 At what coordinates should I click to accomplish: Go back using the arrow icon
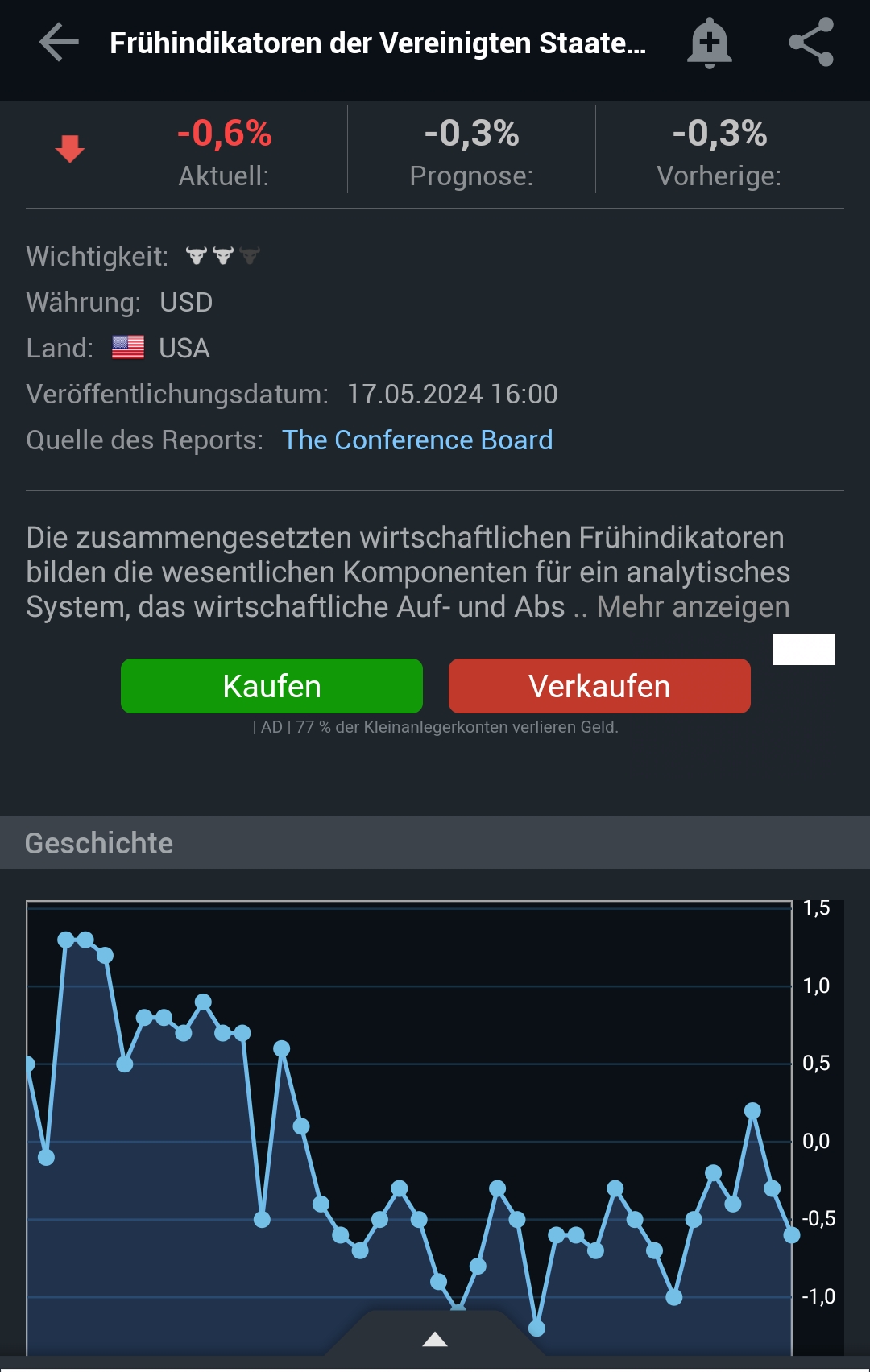tap(59, 43)
